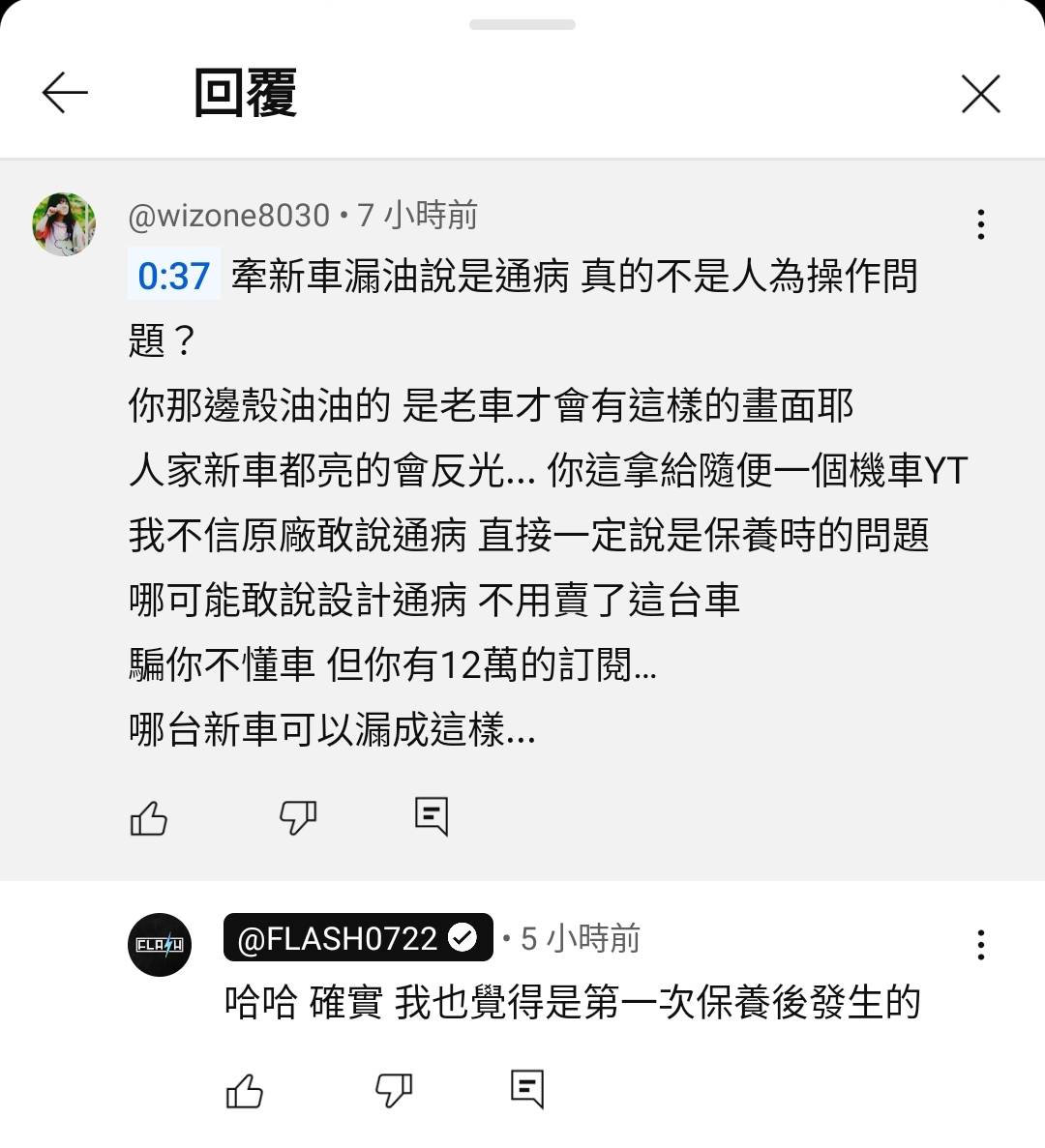
Task: Like the comment by @wizone8030
Action: 148,818
